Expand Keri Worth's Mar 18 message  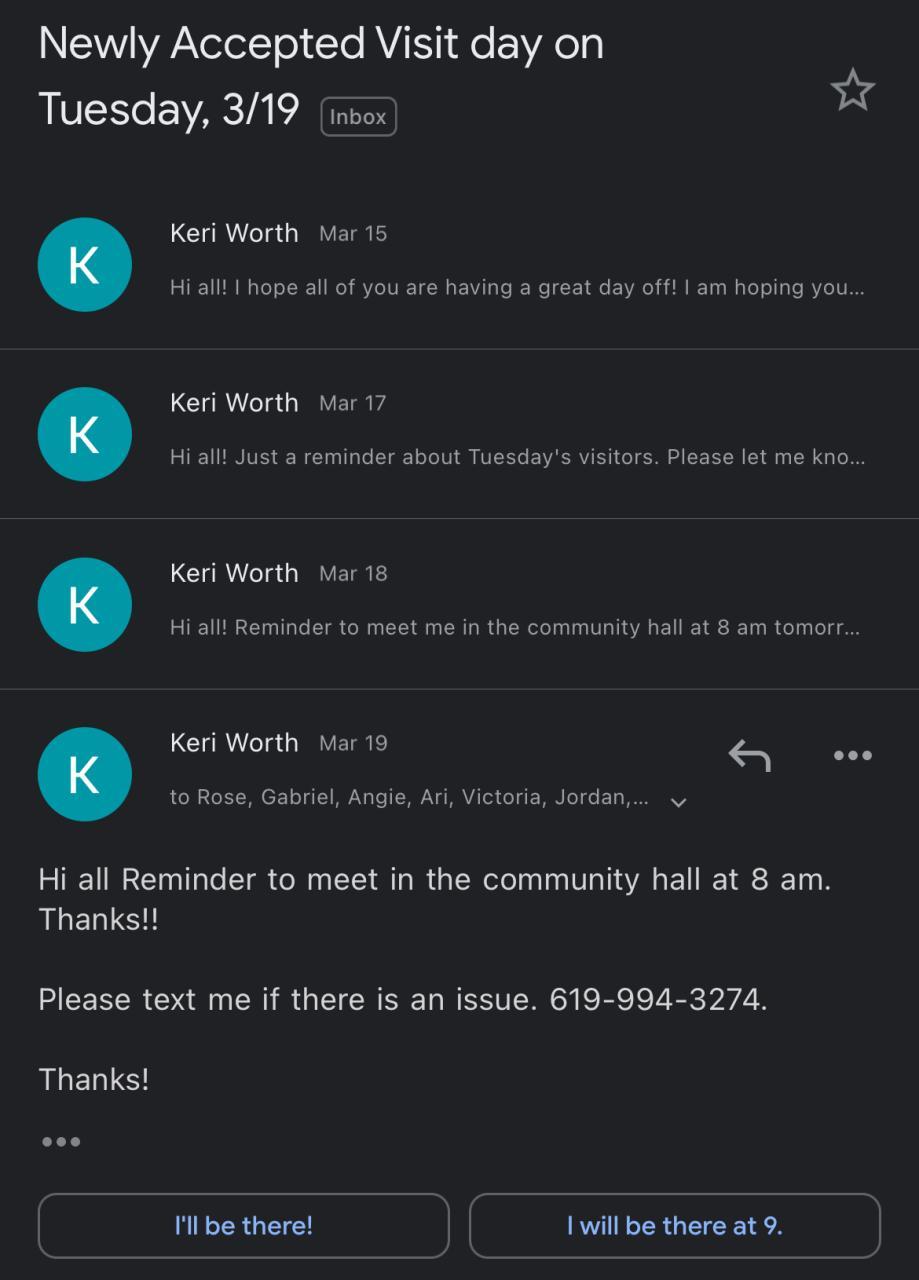tap(516, 602)
